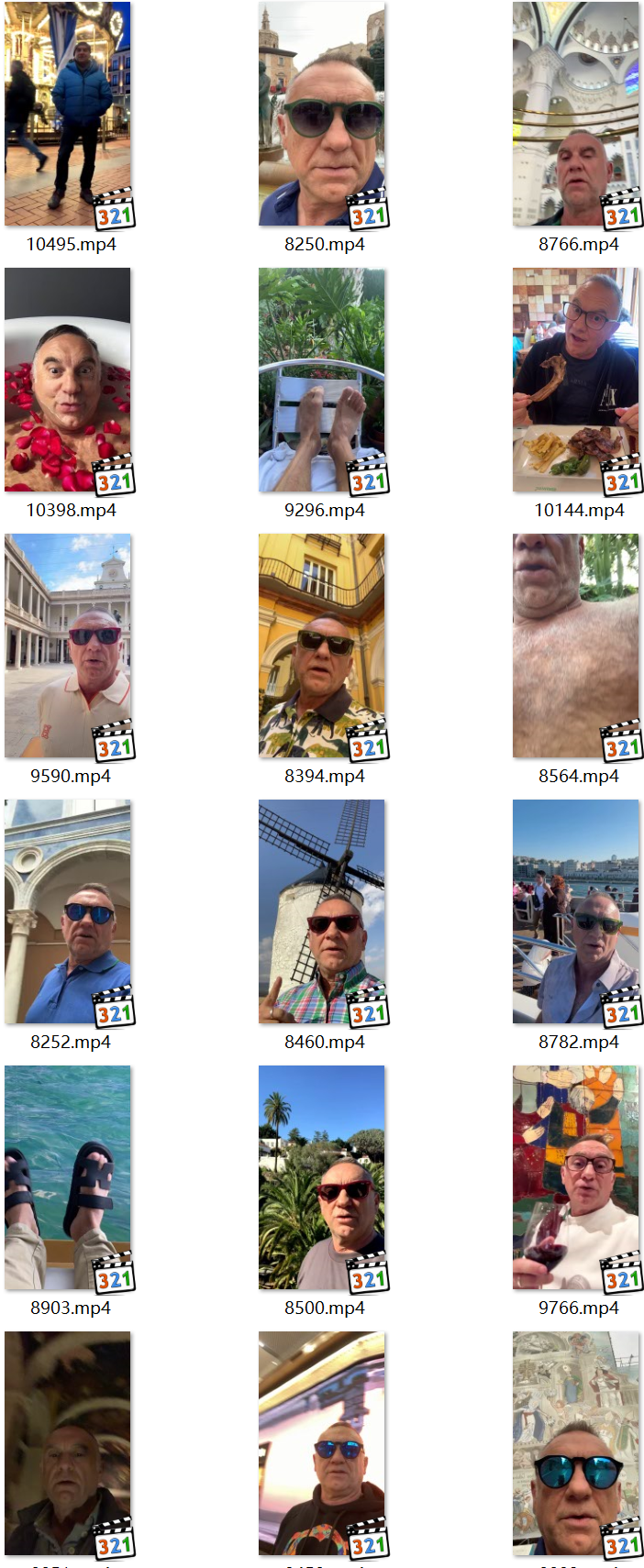Select the 8766.mp4 file

[576, 114]
